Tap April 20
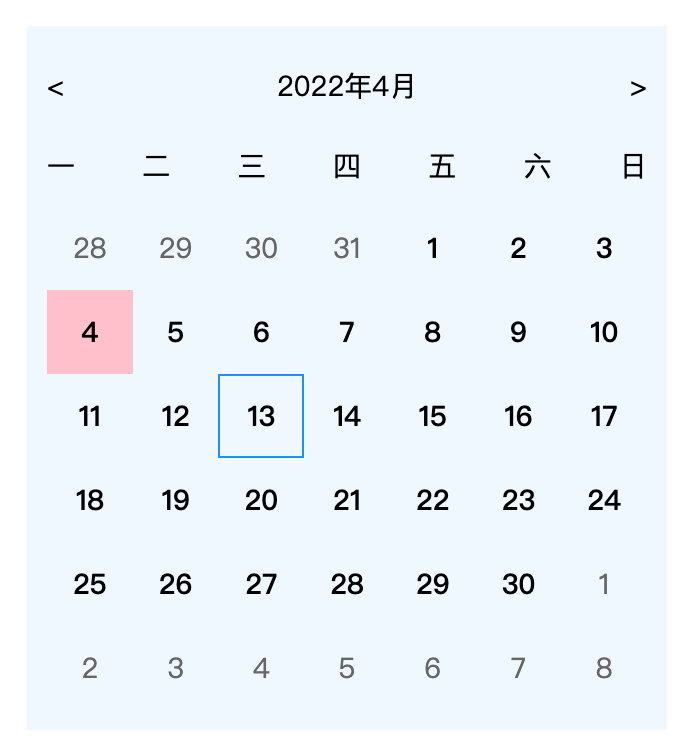The image size is (688, 748). (x=261, y=500)
